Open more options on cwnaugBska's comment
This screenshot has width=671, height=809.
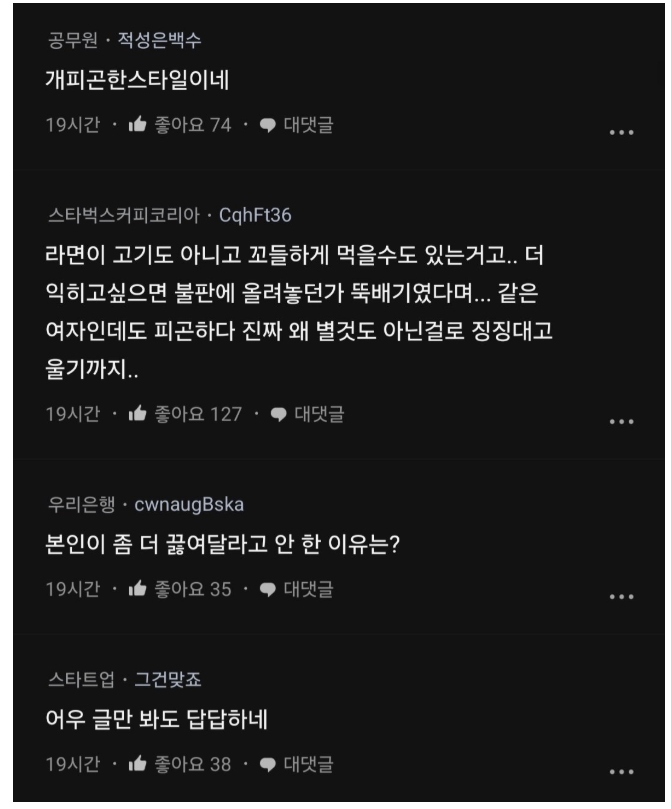click(x=621, y=597)
